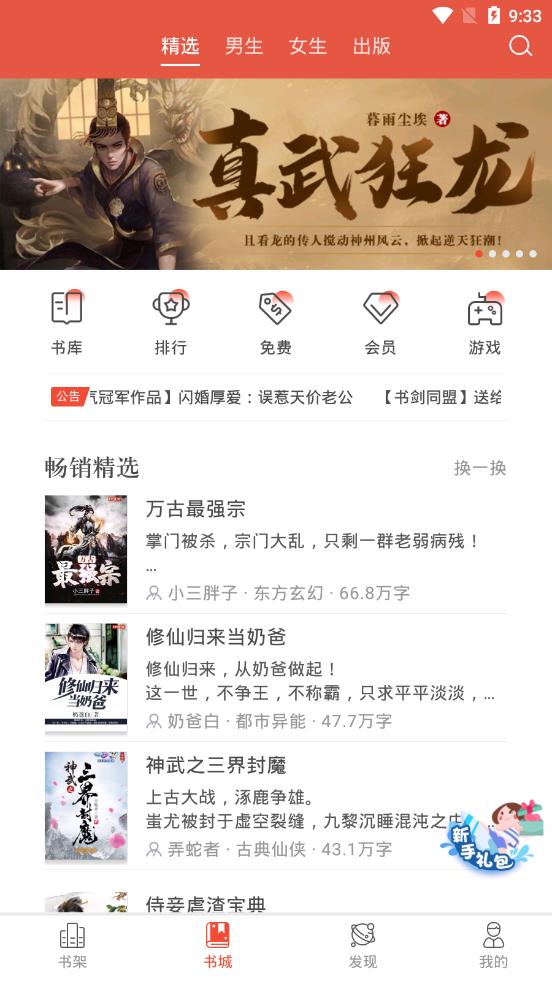Open the 书库 library shortcut

67,323
